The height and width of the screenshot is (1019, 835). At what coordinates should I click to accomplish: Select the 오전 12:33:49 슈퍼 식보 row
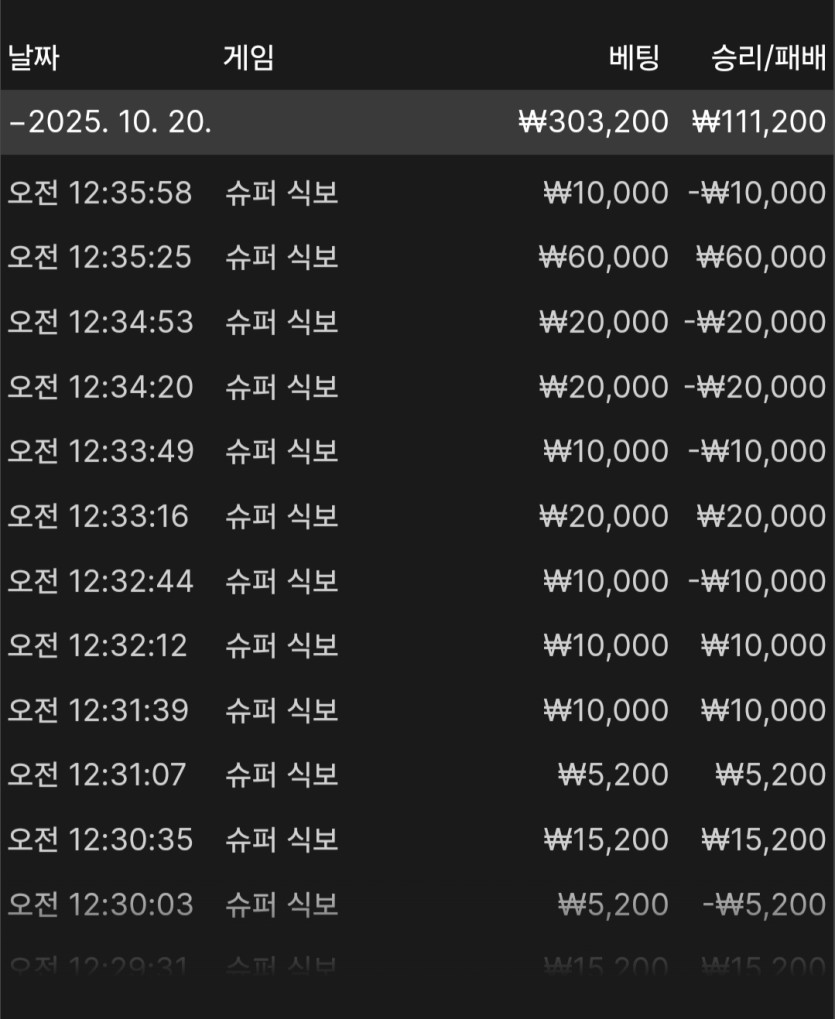pos(417,451)
